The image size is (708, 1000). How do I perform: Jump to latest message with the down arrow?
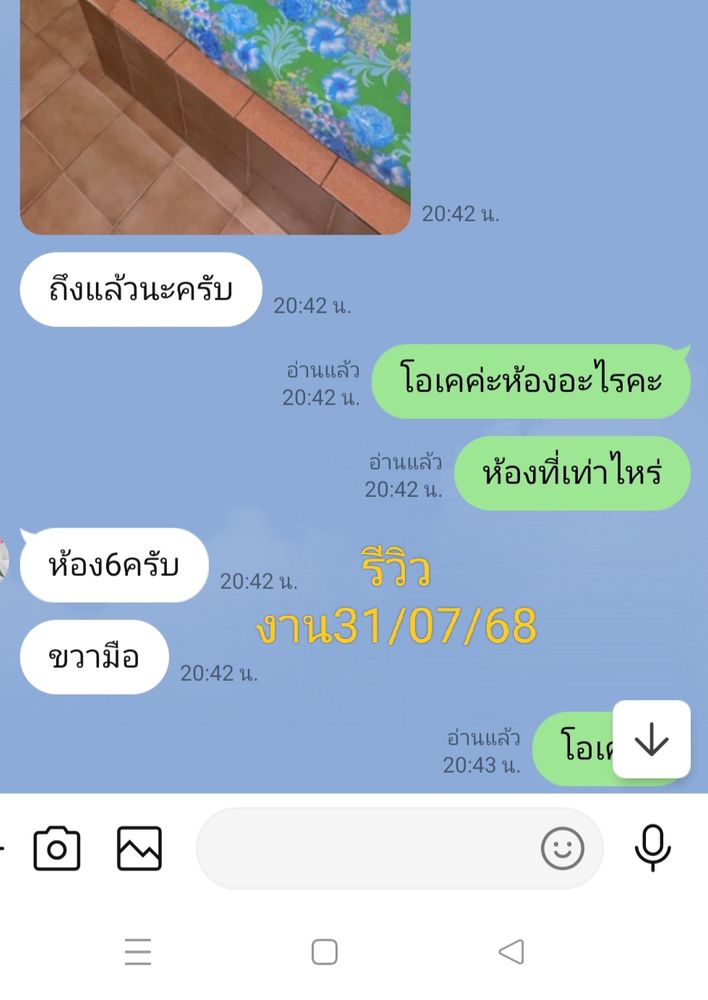[651, 740]
